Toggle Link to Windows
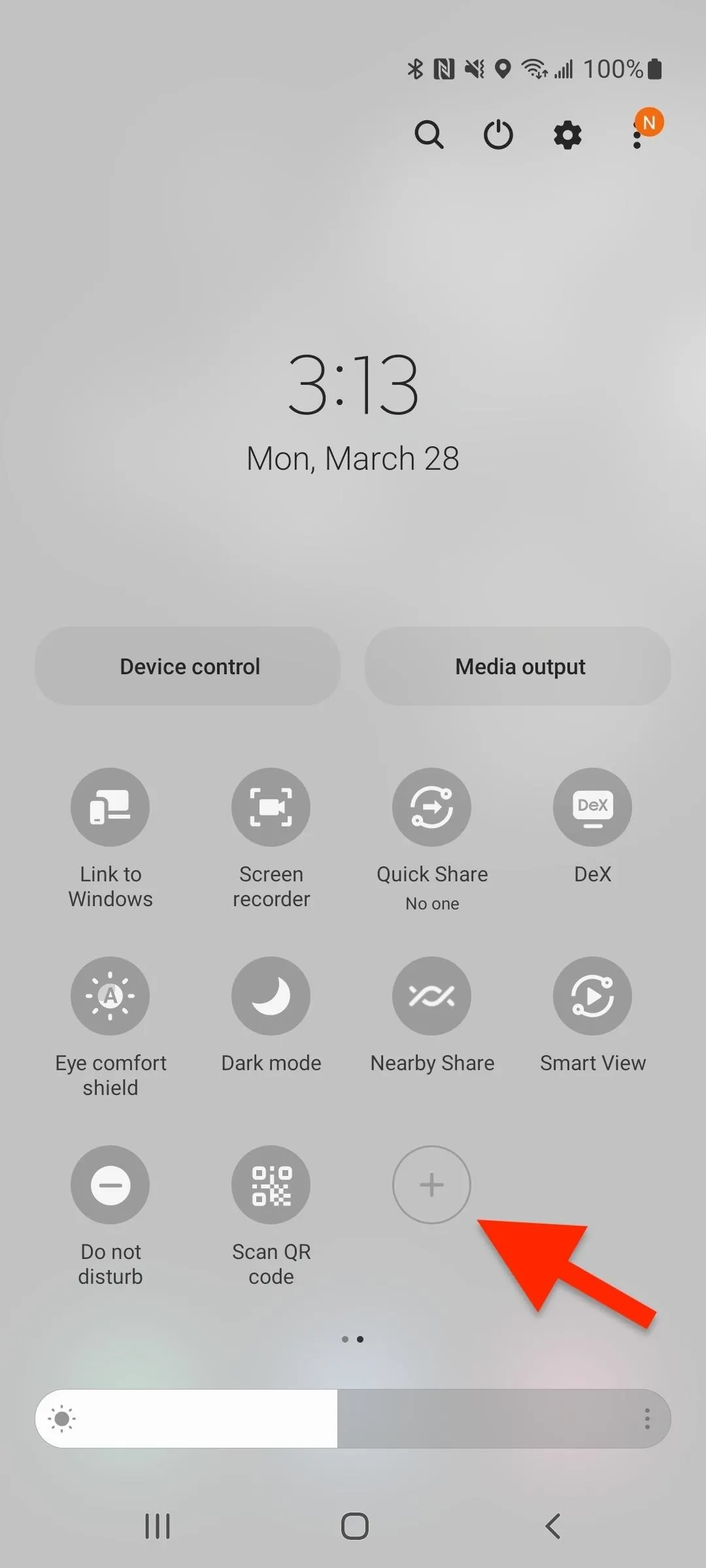The image size is (706, 1568). pos(110,807)
